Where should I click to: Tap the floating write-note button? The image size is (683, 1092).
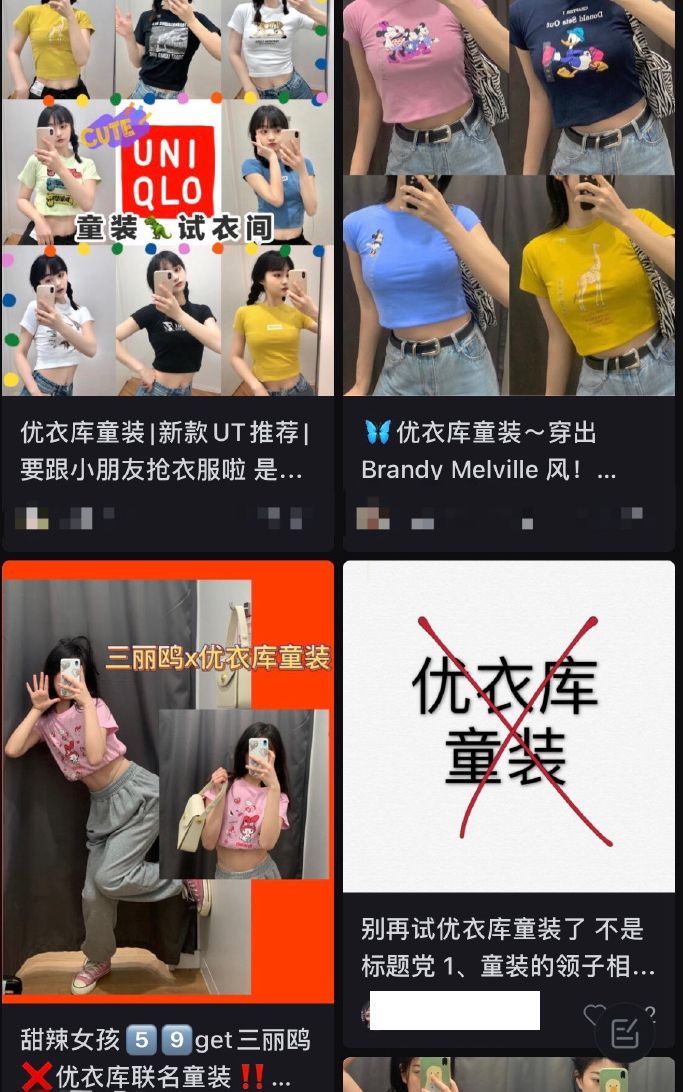[x=625, y=1033]
